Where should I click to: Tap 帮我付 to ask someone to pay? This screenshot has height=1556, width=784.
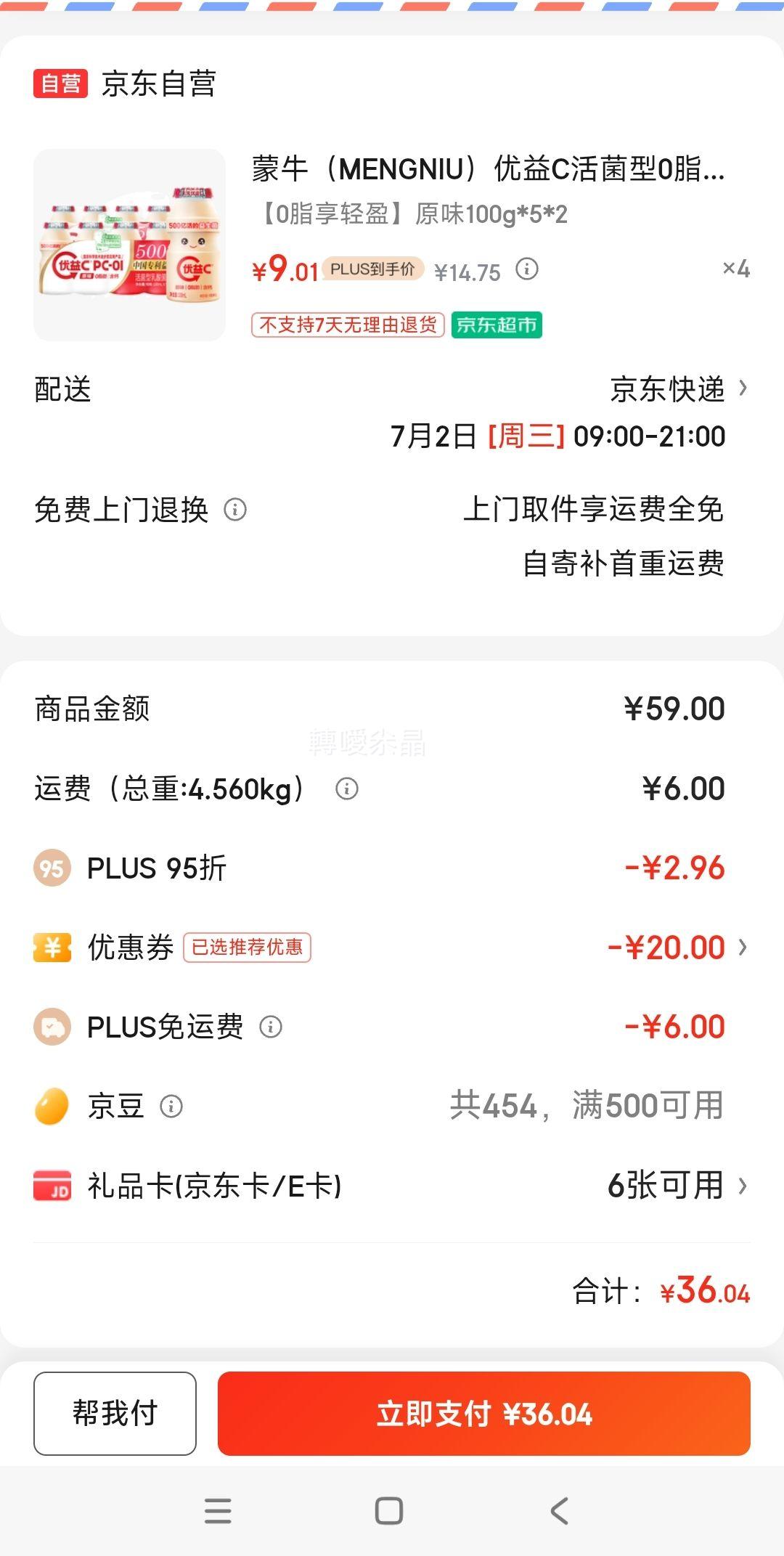tap(115, 1413)
